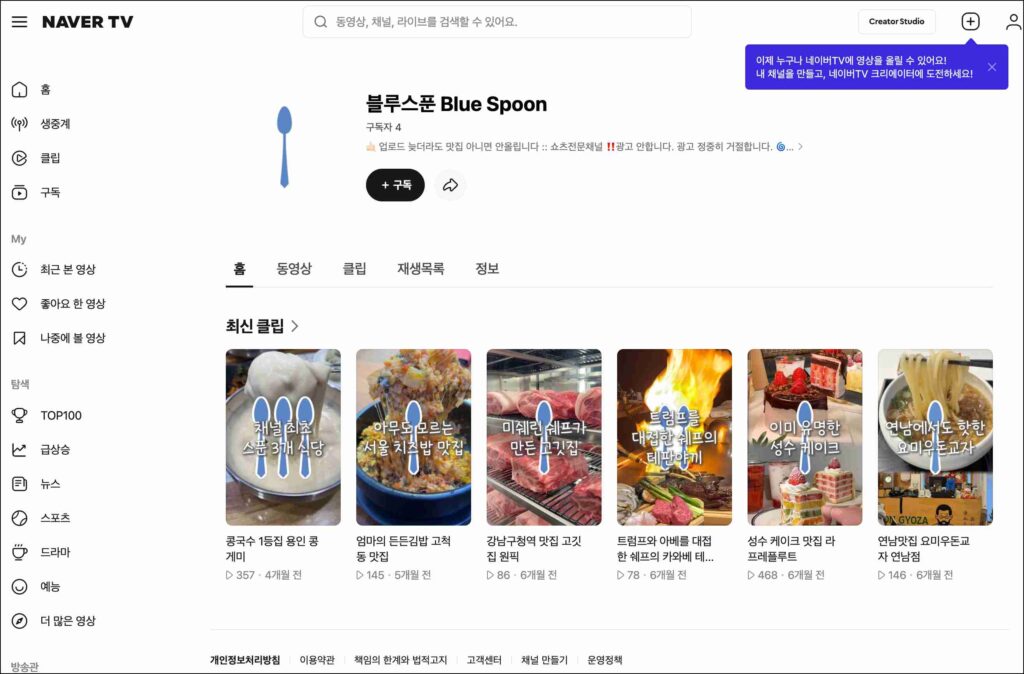1024x674 pixels.
Task: Open the 콩국수 1등집 용인 콩게미 clip
Action: (x=283, y=437)
